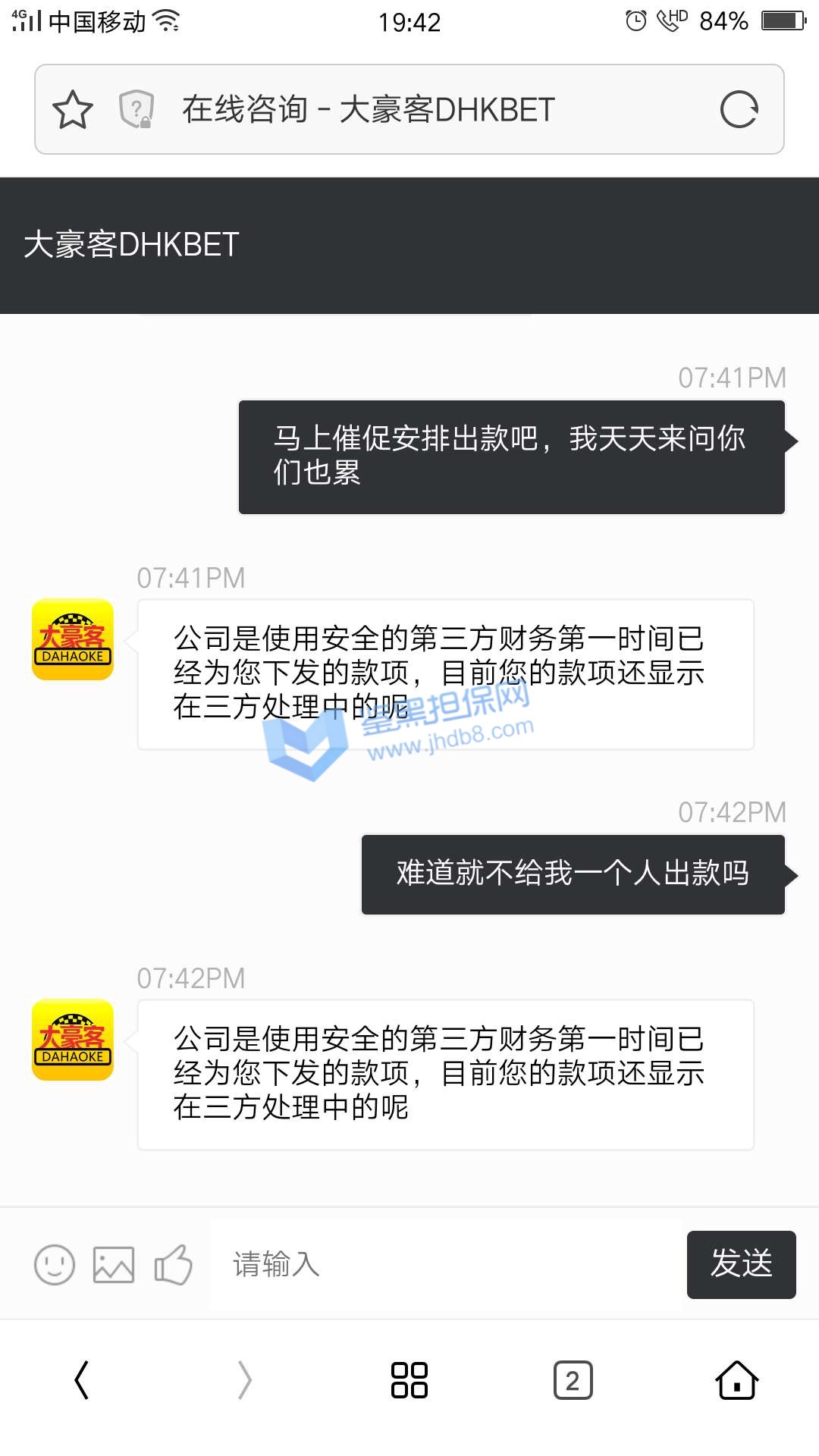
Task: Go back to the previous page
Action: [82, 1379]
